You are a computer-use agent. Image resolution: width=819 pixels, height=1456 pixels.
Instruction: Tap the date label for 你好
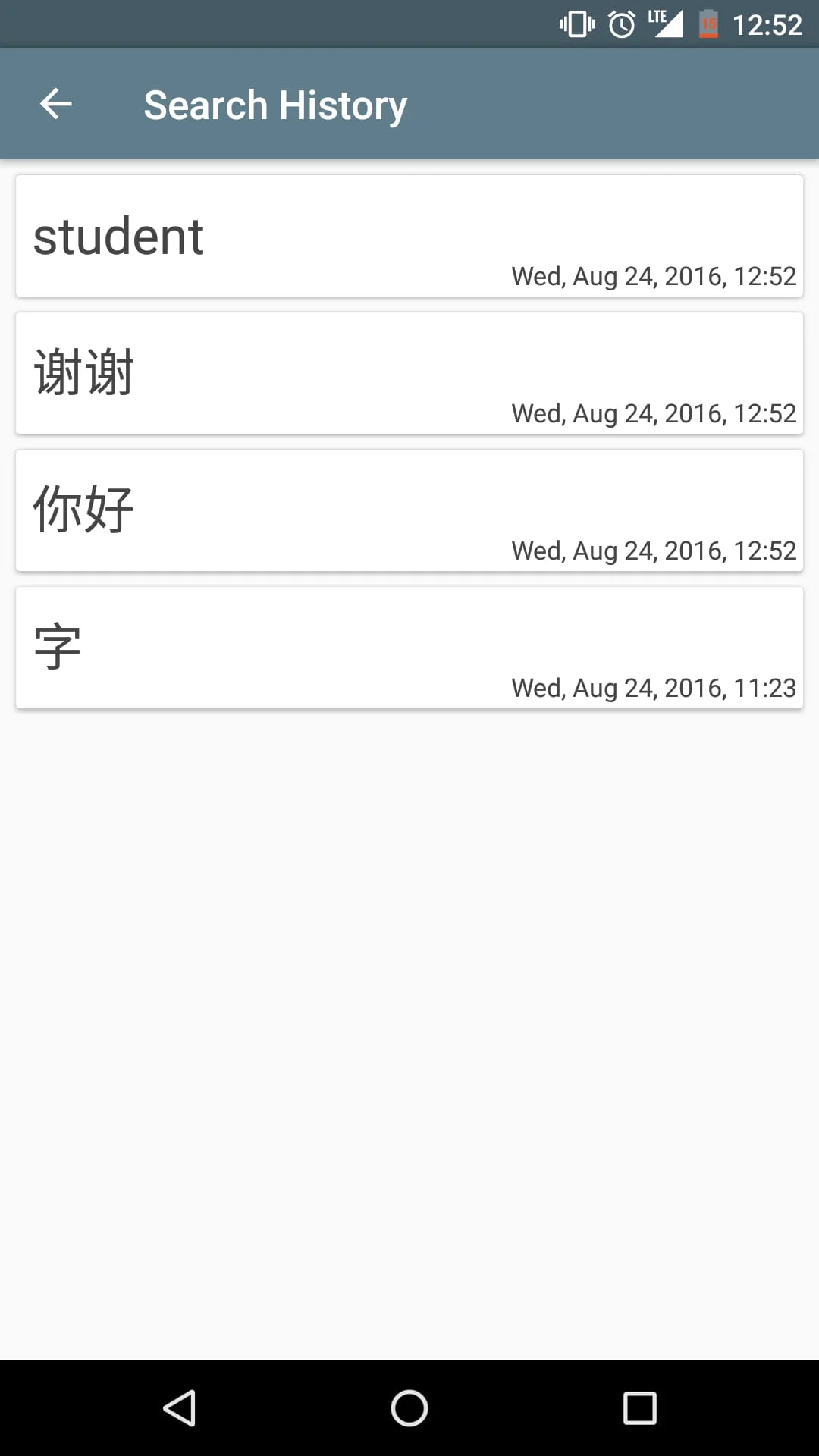point(654,551)
